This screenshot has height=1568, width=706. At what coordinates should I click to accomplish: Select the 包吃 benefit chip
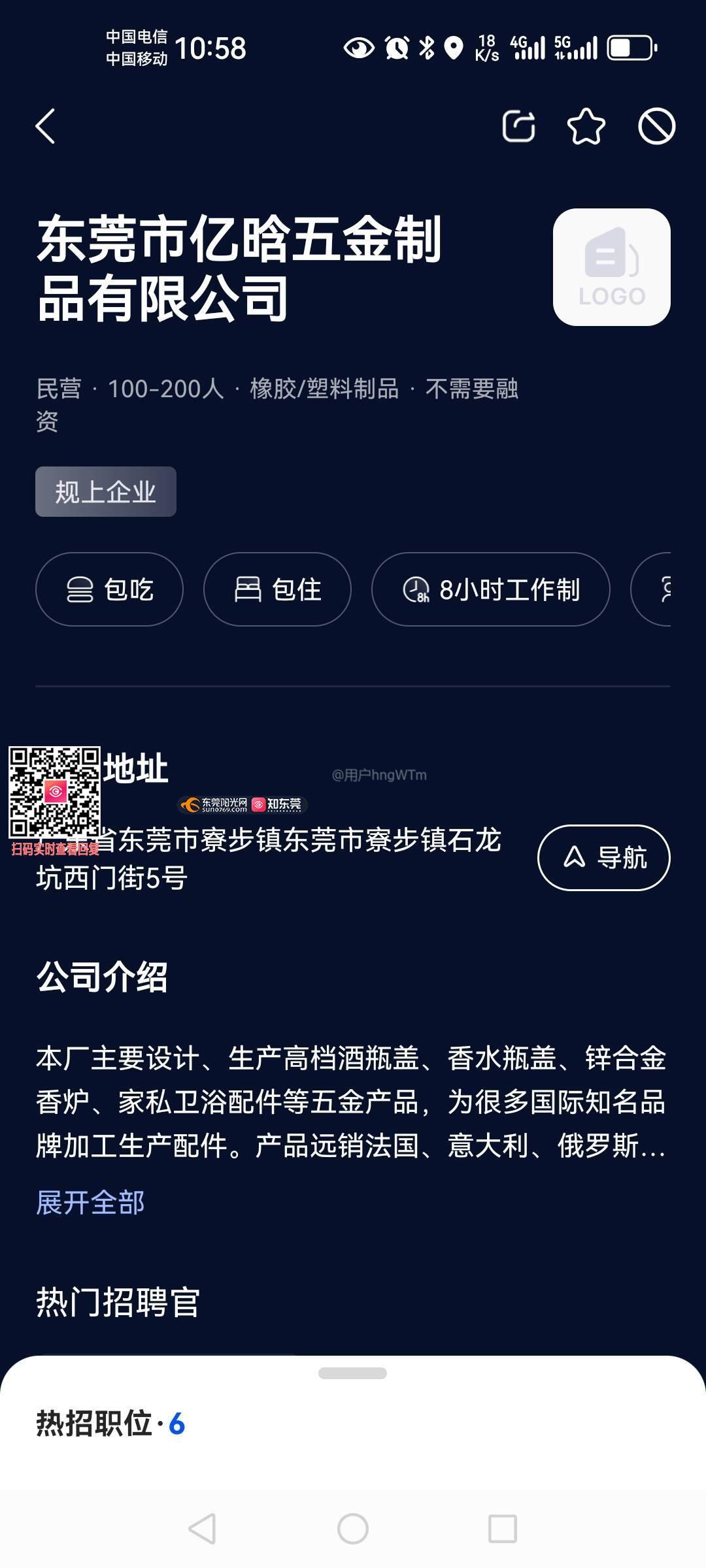click(x=109, y=589)
